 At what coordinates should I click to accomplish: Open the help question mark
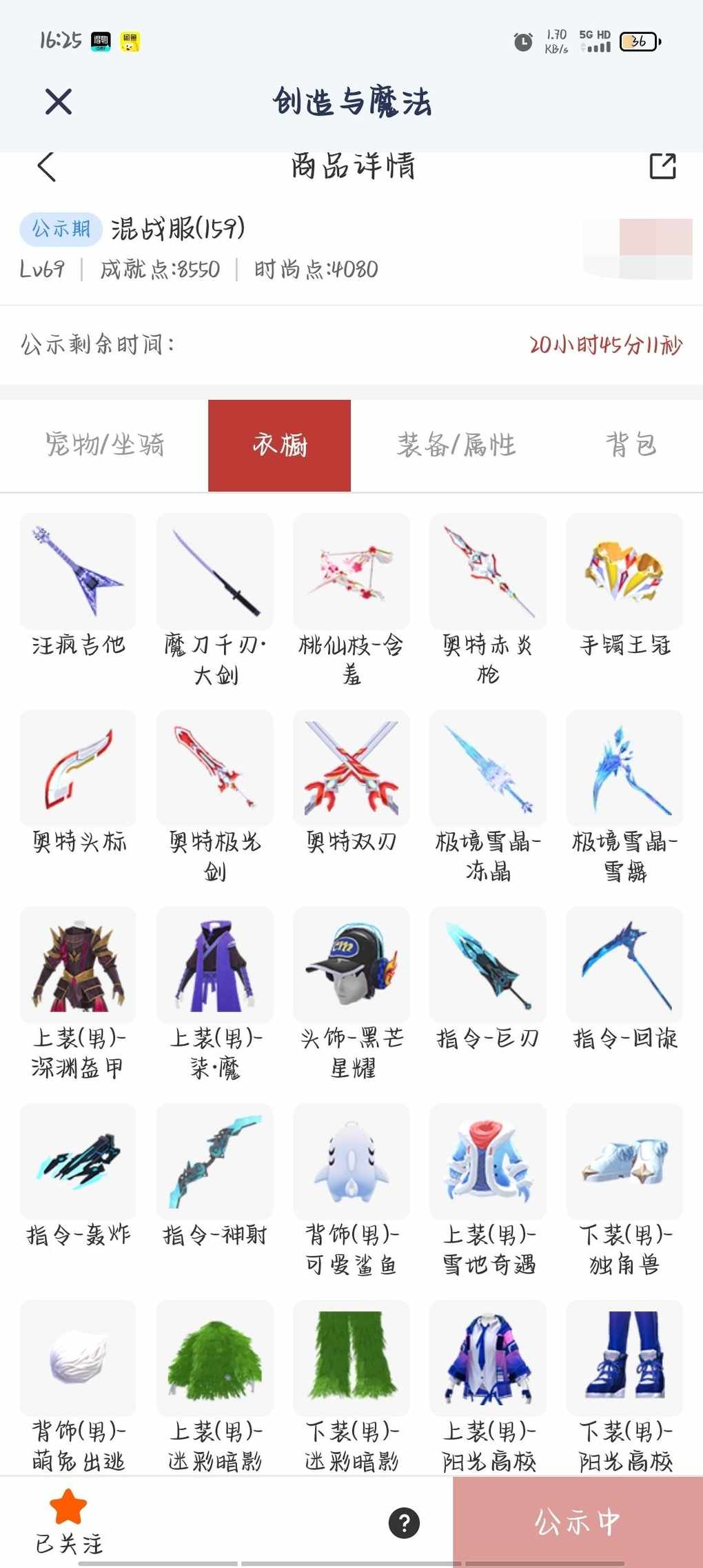tap(404, 1522)
